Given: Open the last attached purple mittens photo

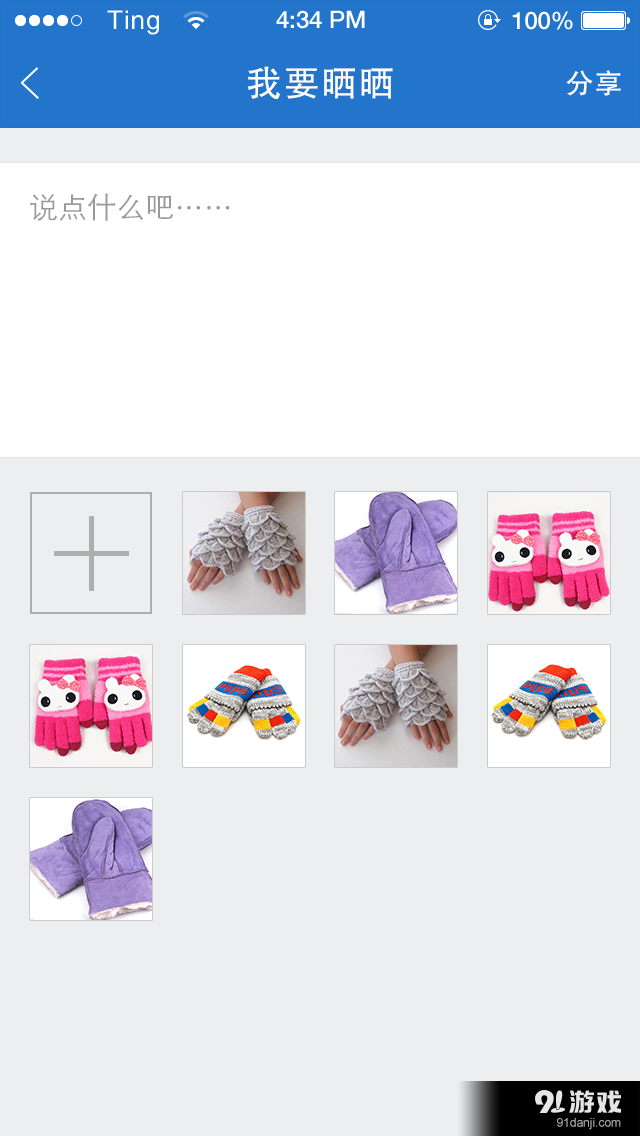Looking at the screenshot, I should point(91,859).
